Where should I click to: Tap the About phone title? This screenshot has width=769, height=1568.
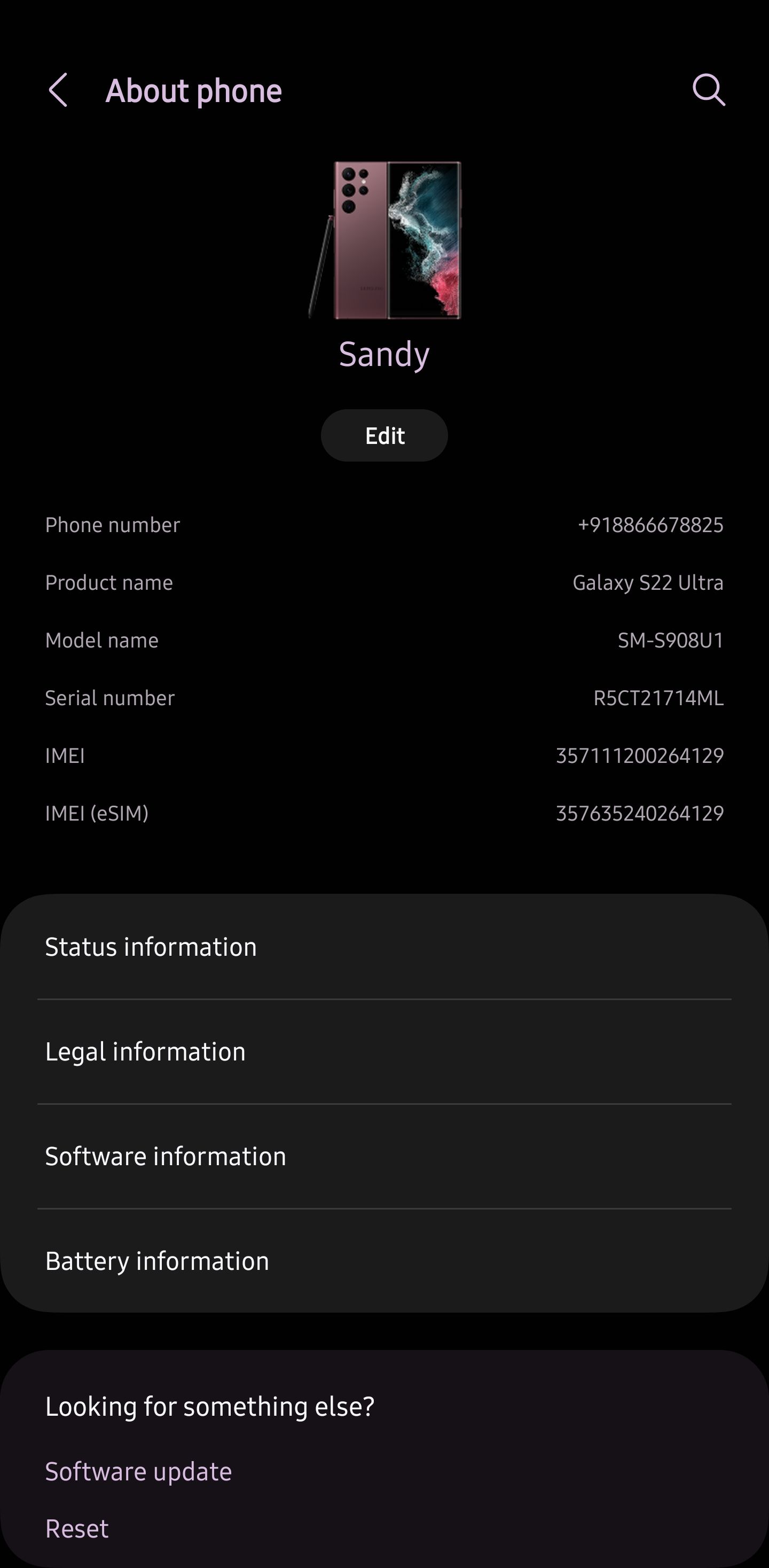[x=193, y=91]
